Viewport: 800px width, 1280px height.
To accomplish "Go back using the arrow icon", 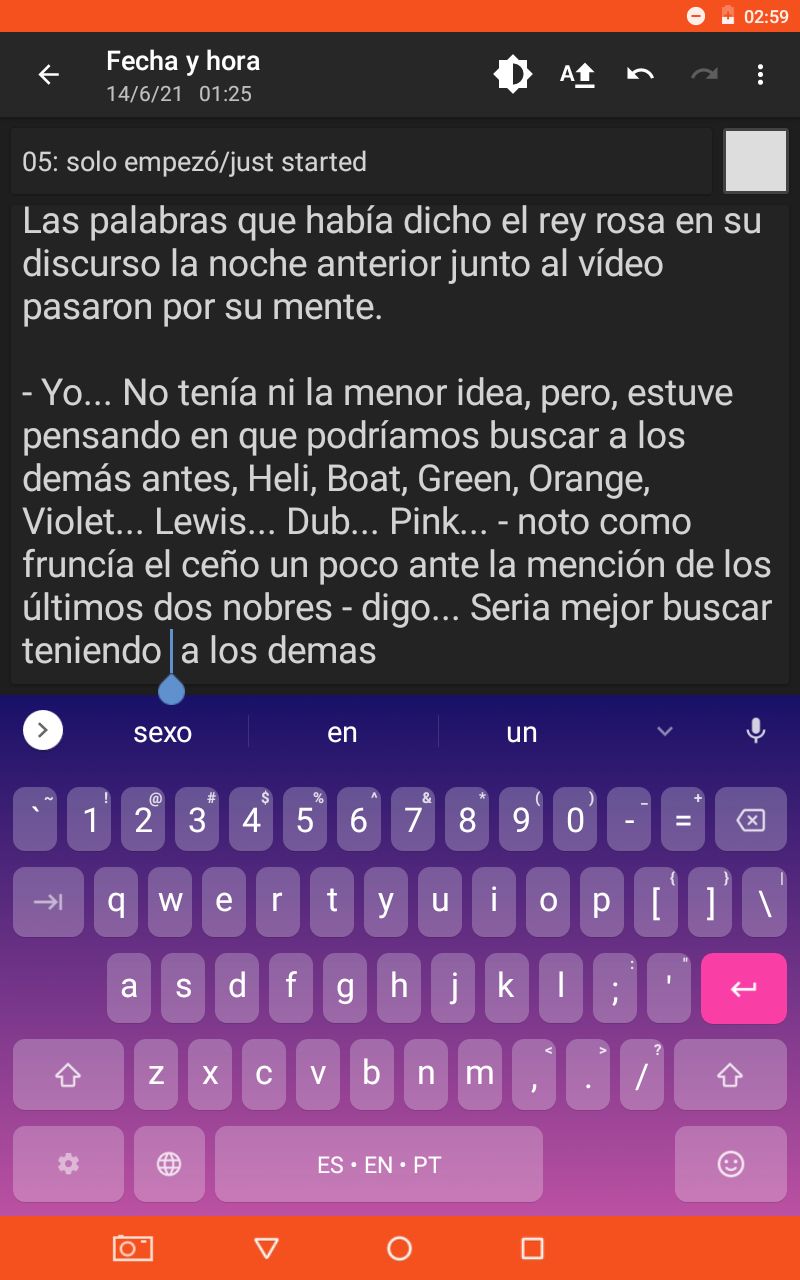I will (48, 75).
